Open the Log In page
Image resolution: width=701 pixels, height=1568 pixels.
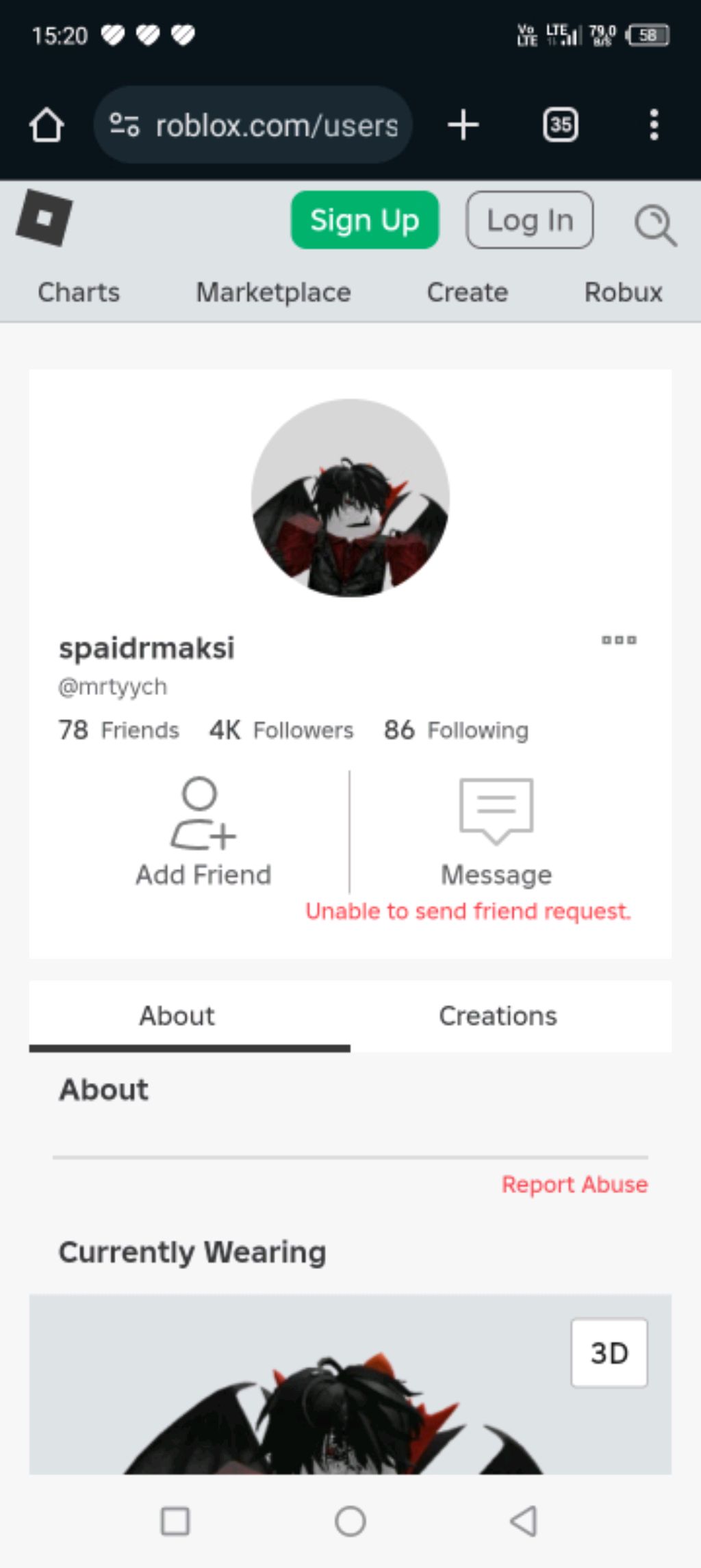coord(529,220)
